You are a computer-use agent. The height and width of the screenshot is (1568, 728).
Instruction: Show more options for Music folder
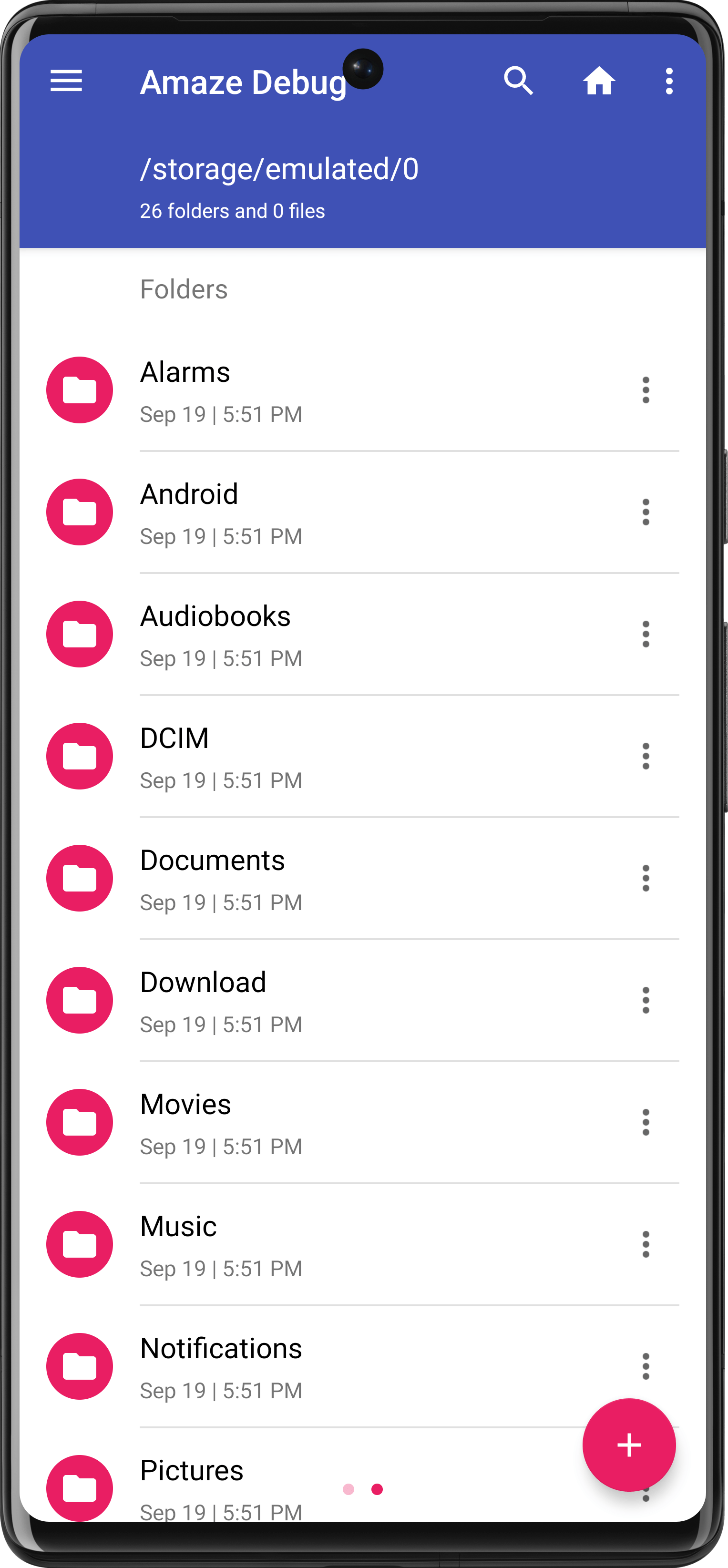(645, 1244)
